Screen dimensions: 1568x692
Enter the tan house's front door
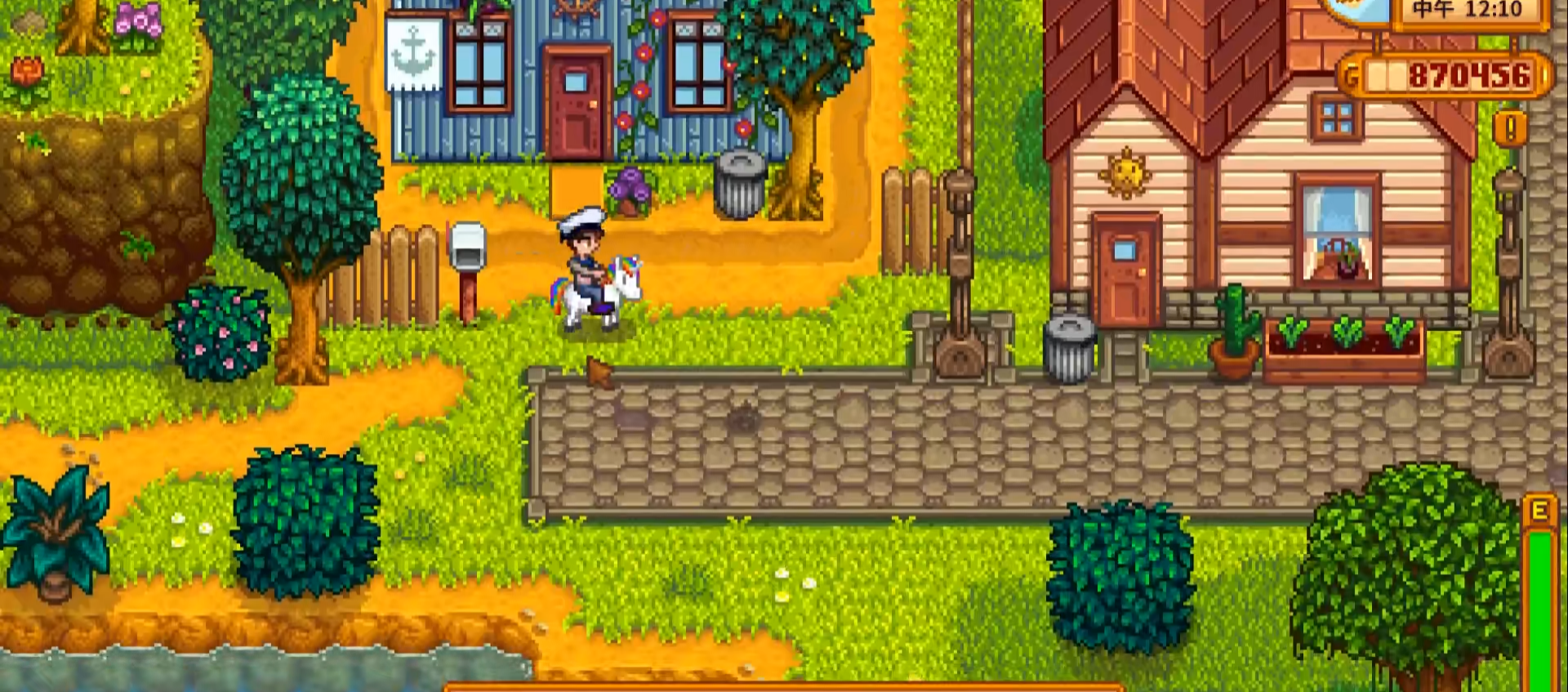(1125, 268)
